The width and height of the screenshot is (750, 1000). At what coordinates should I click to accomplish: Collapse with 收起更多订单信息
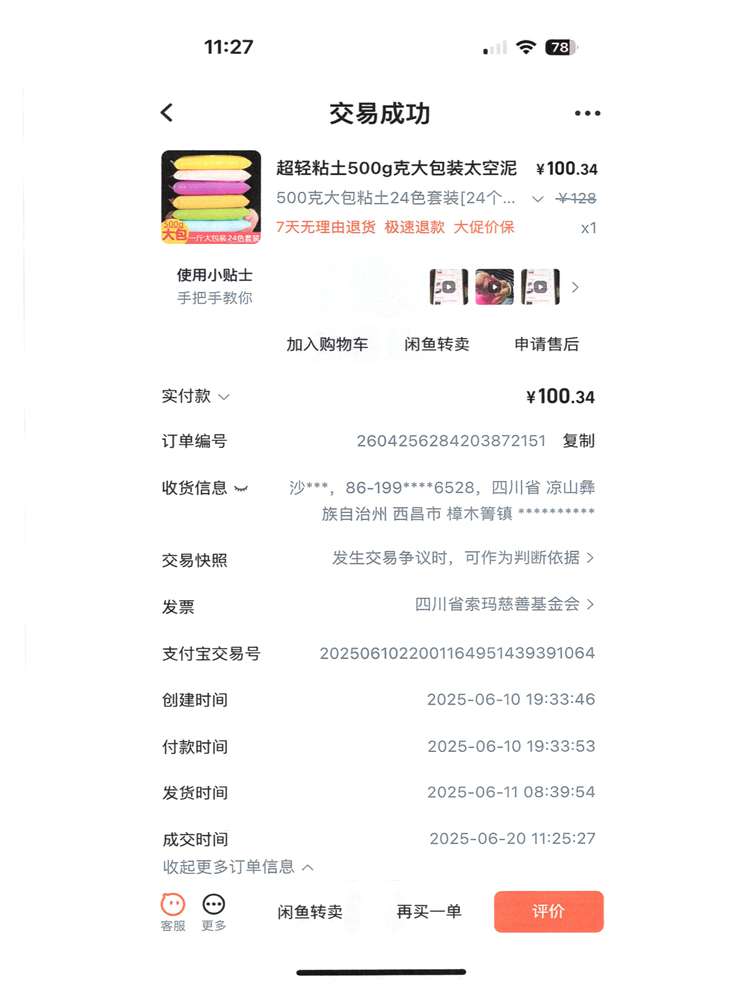[238, 867]
